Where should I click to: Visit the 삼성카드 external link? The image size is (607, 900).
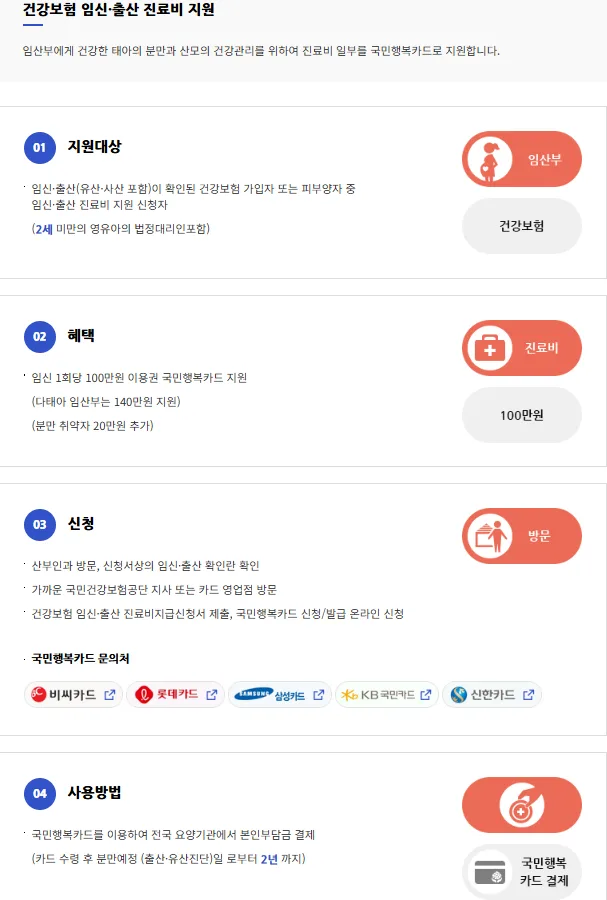(x=279, y=694)
